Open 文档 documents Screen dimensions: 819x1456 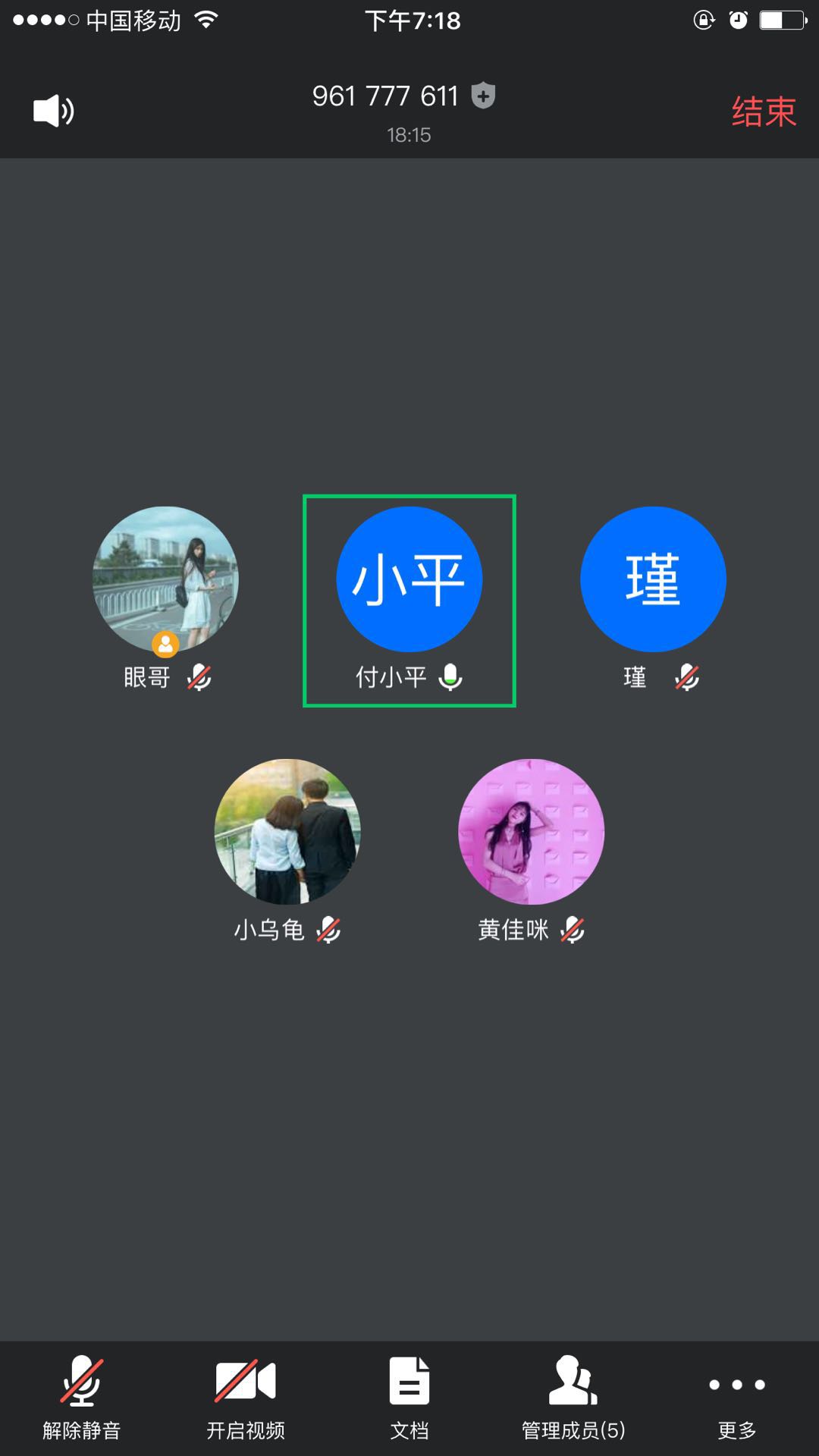pyautogui.click(x=409, y=1397)
